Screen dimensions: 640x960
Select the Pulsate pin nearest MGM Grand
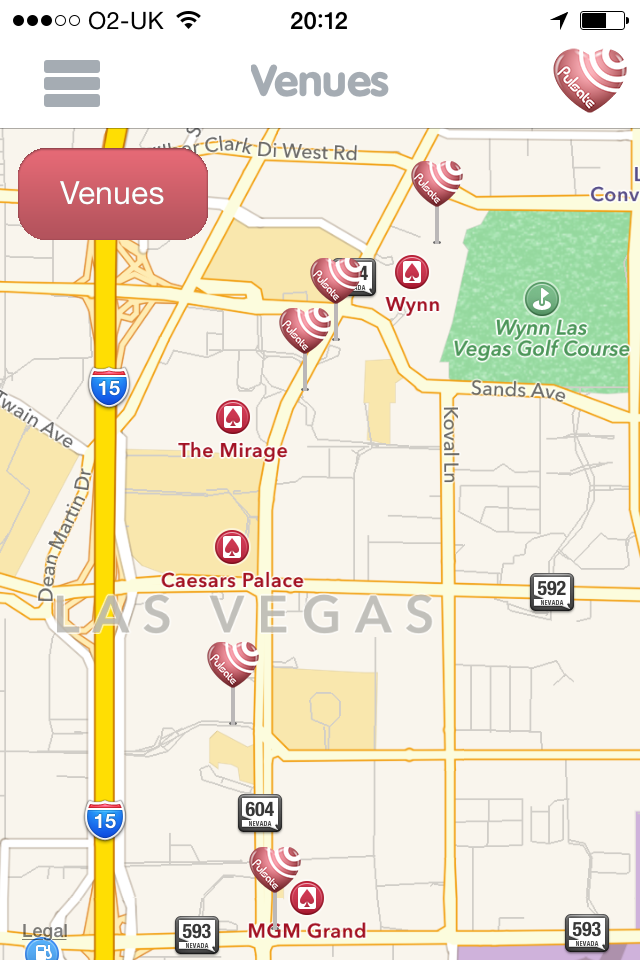coord(275,870)
